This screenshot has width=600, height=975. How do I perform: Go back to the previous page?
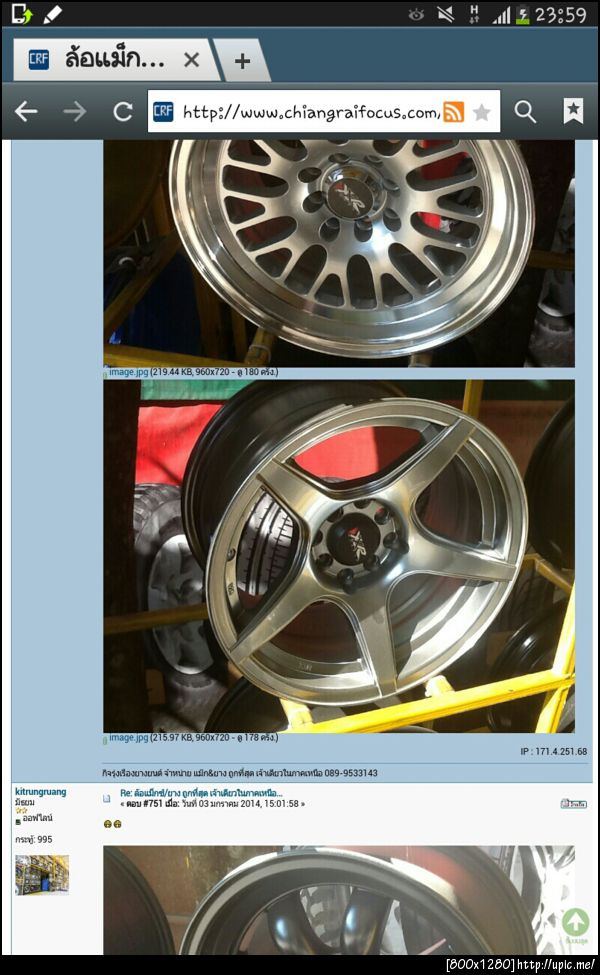(26, 112)
